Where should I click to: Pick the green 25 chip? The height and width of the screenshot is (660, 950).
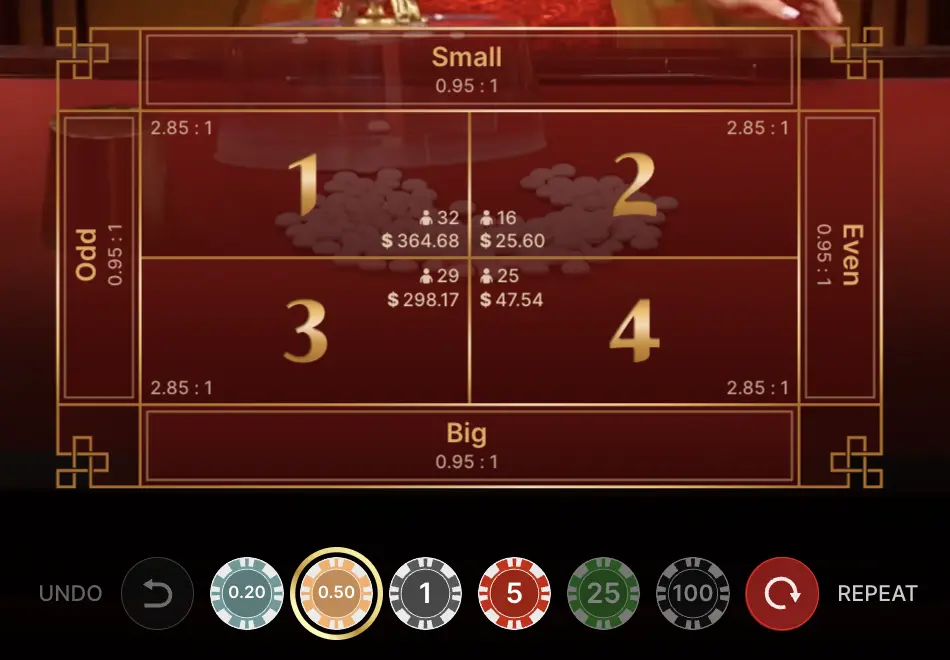[603, 593]
